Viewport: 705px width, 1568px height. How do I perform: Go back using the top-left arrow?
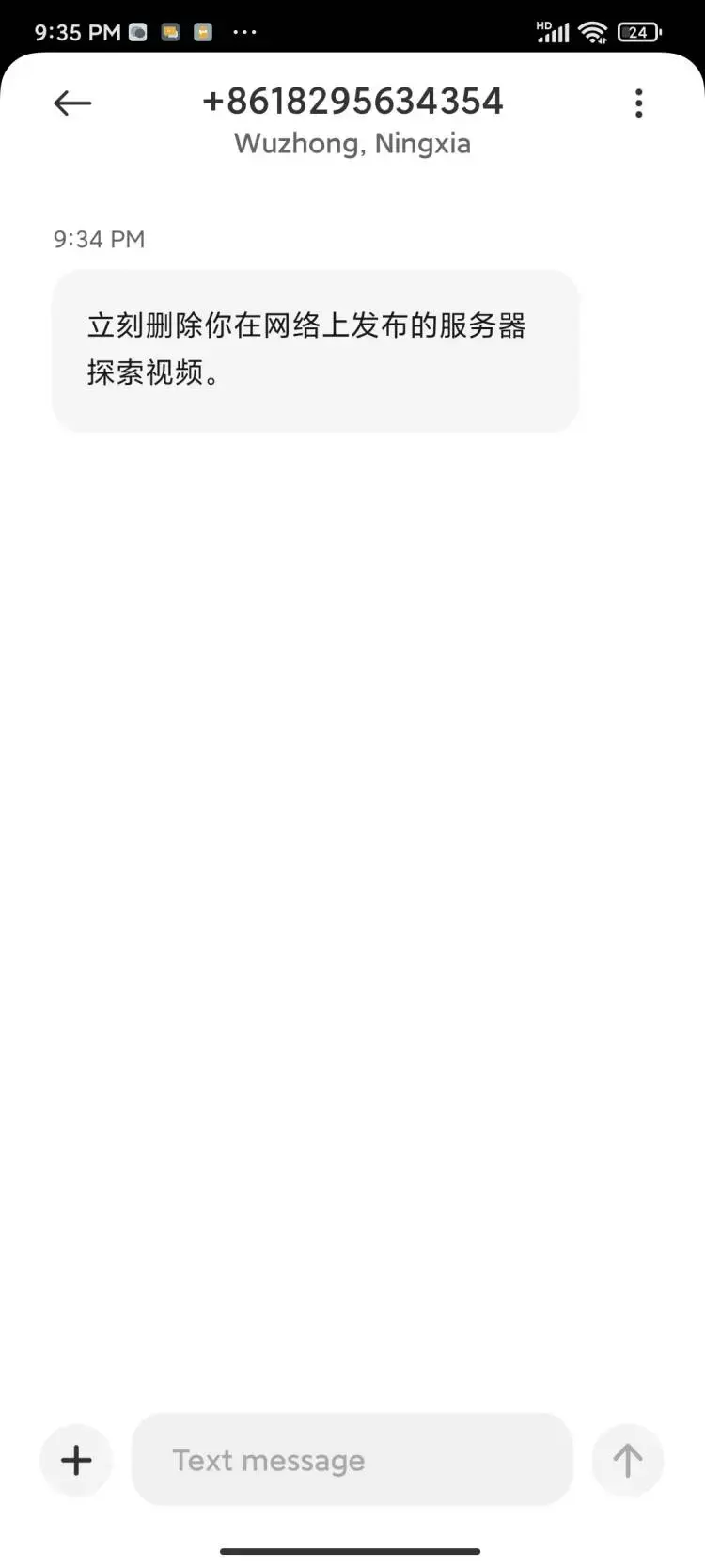click(x=72, y=103)
